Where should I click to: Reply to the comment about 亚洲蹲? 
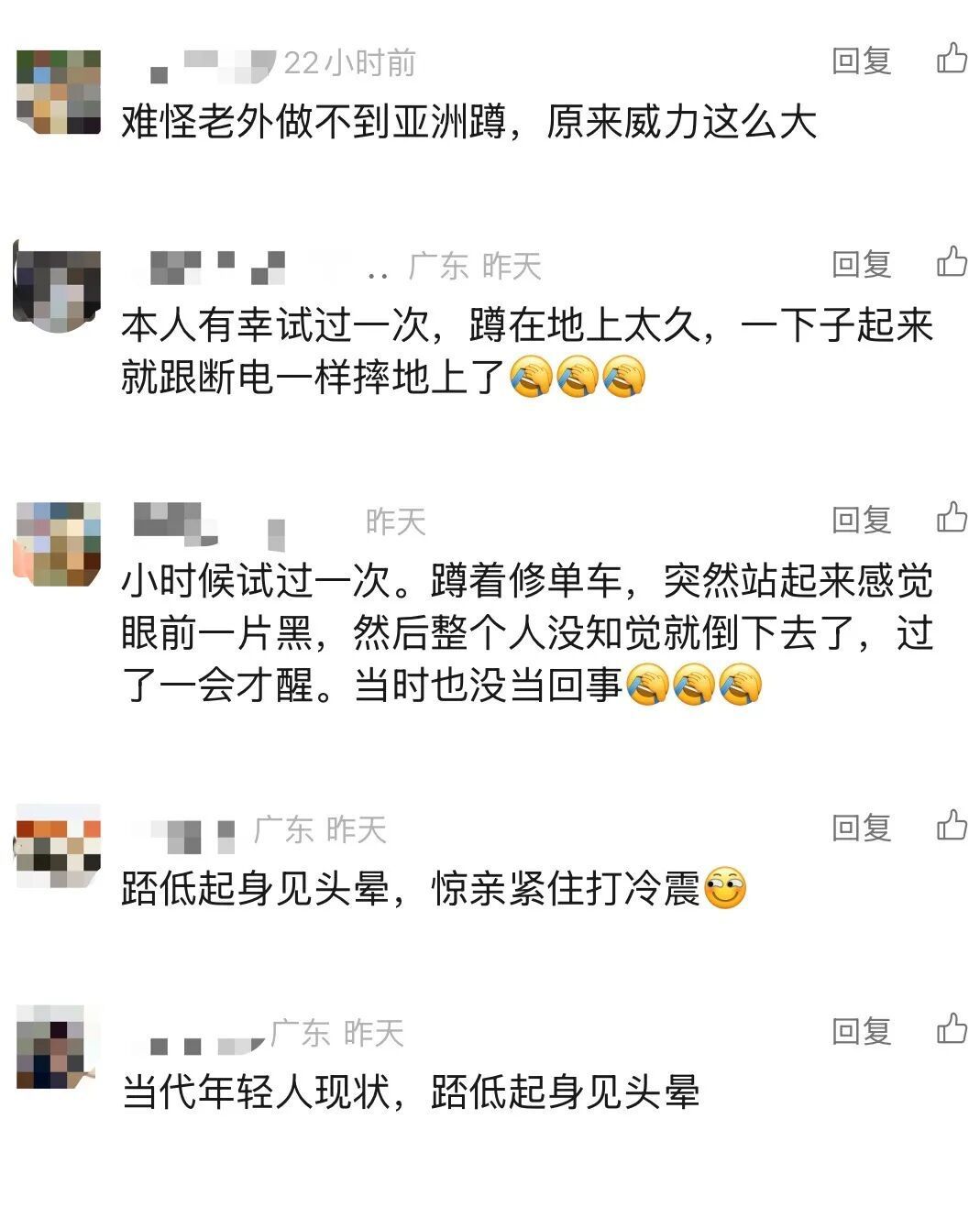(x=861, y=61)
